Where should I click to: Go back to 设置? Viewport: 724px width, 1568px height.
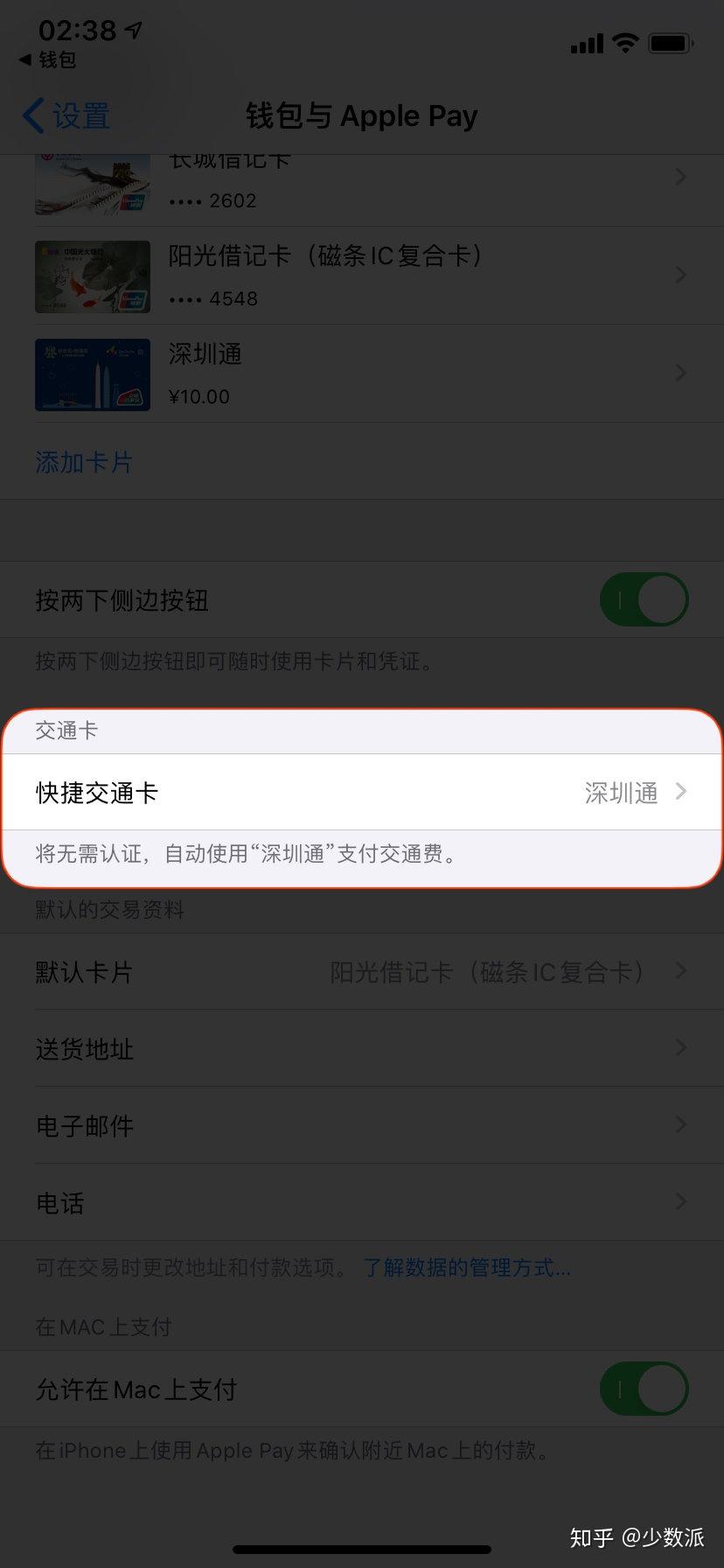pos(66,115)
